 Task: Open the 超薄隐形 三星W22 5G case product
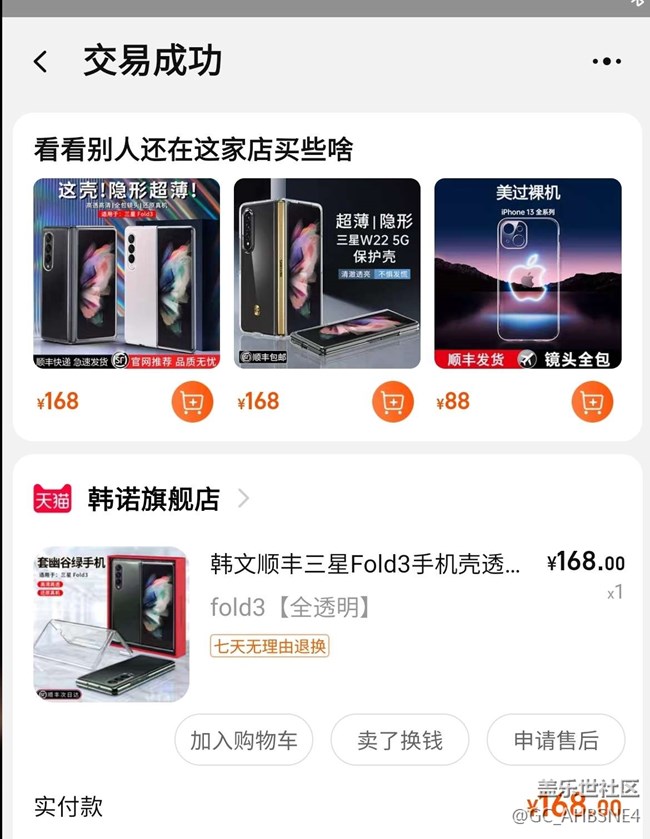[327, 273]
